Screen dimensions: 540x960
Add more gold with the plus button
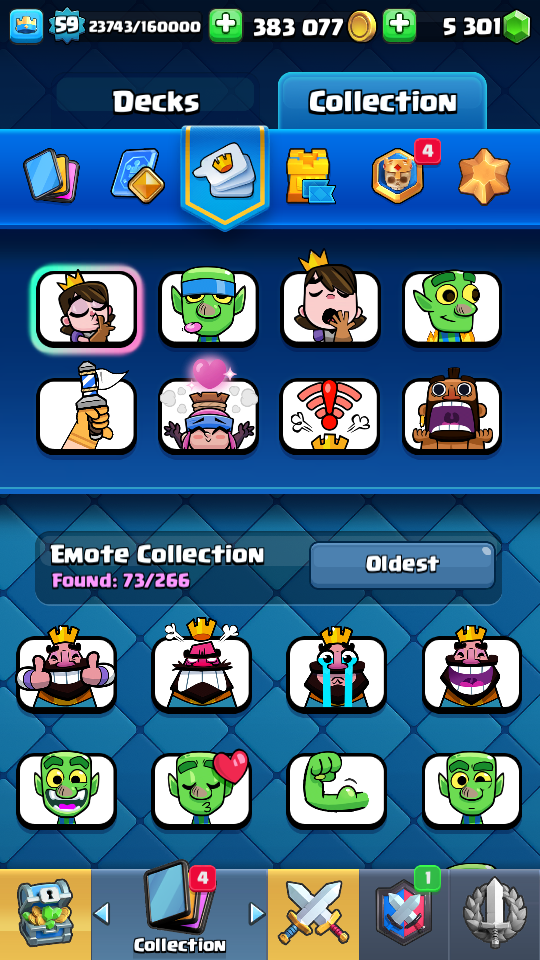[225, 26]
